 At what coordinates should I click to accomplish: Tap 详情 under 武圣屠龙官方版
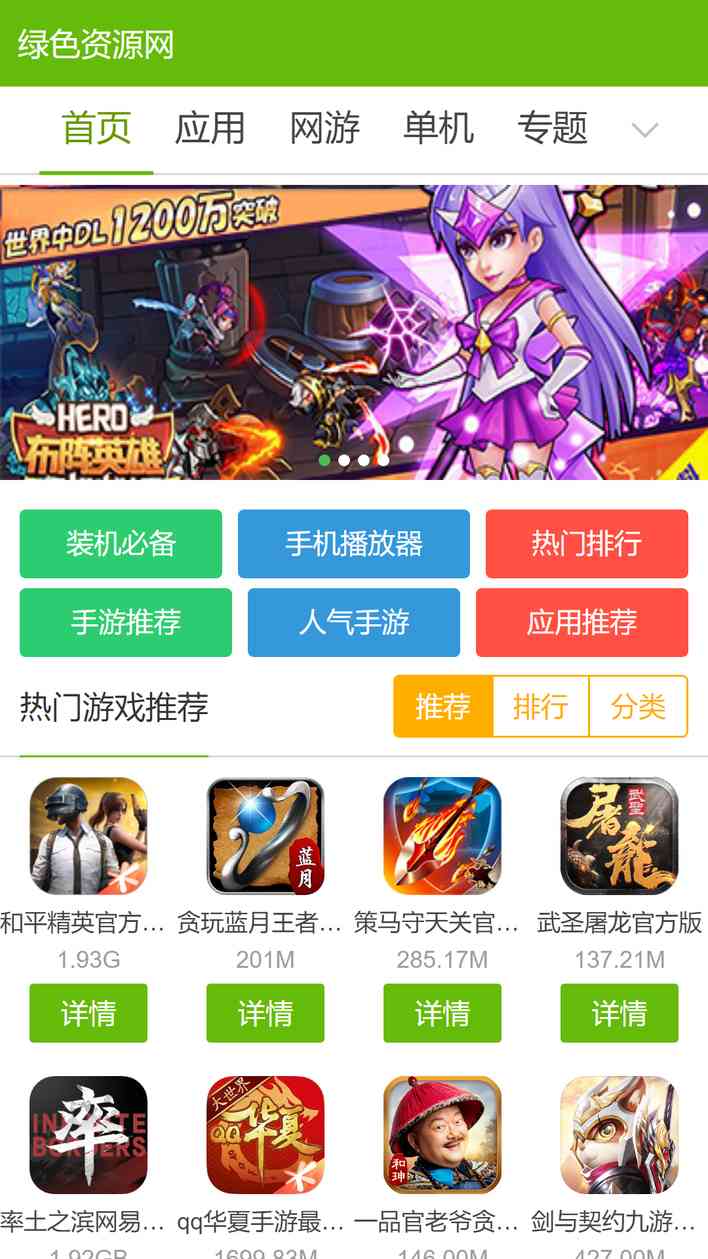[x=619, y=1013]
